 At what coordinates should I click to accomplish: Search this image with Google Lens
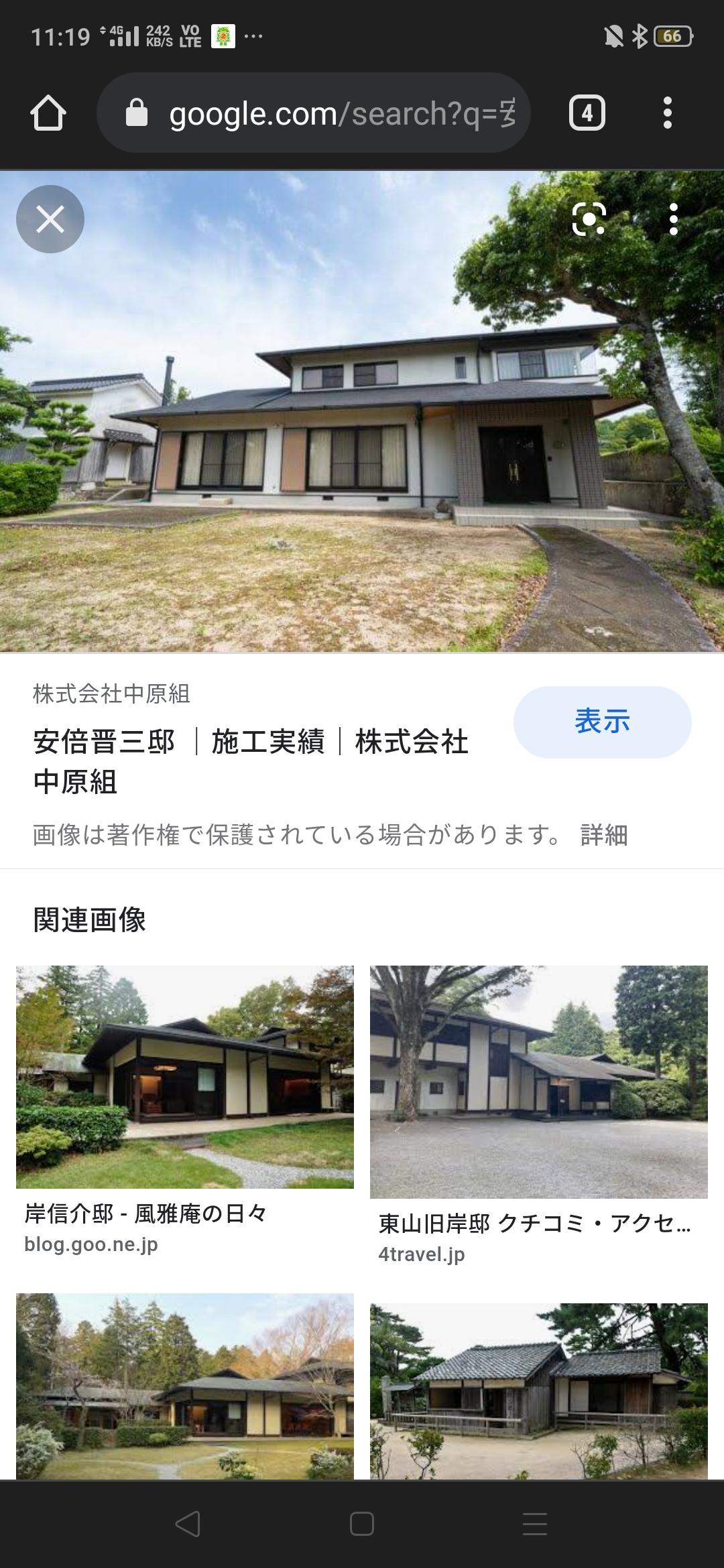(589, 219)
